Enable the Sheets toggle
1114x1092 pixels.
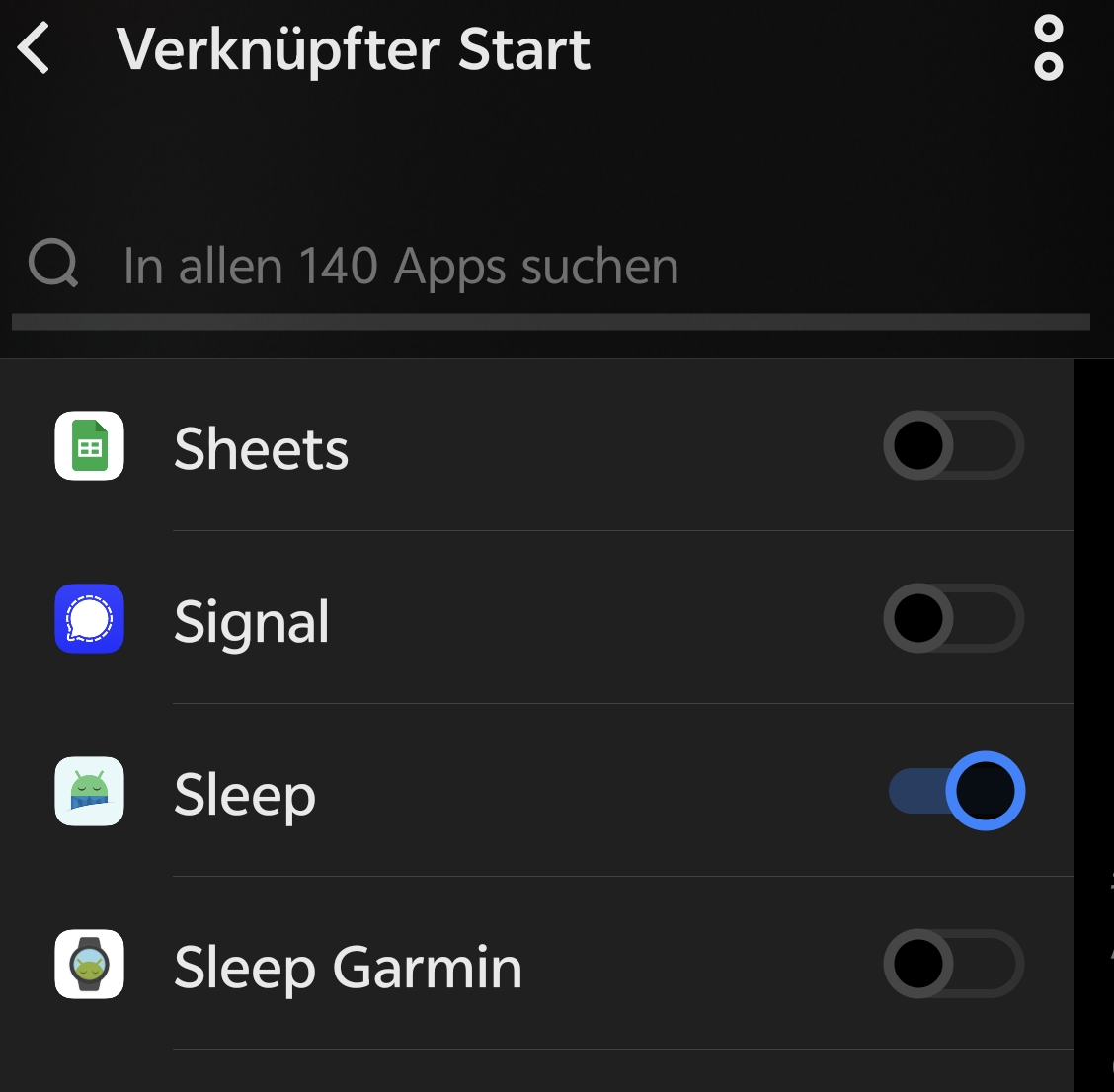953,445
